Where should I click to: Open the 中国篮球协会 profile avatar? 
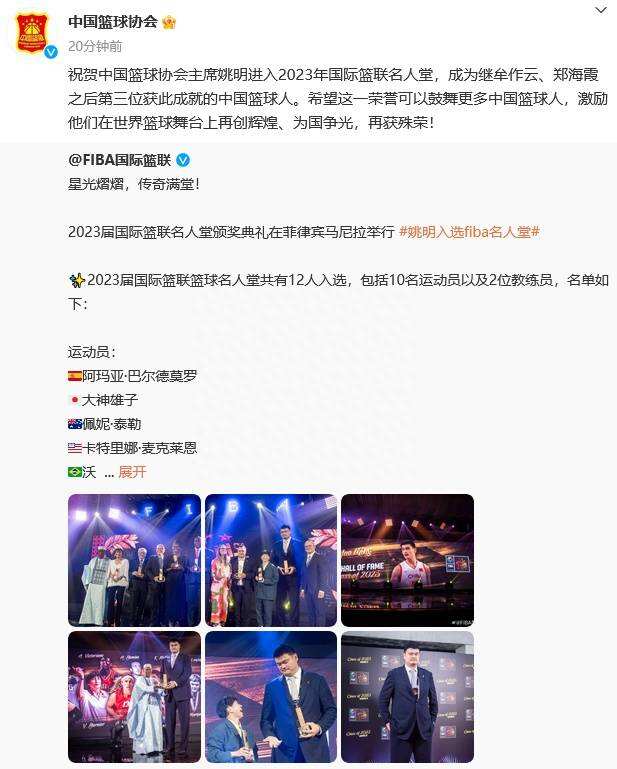[34, 32]
